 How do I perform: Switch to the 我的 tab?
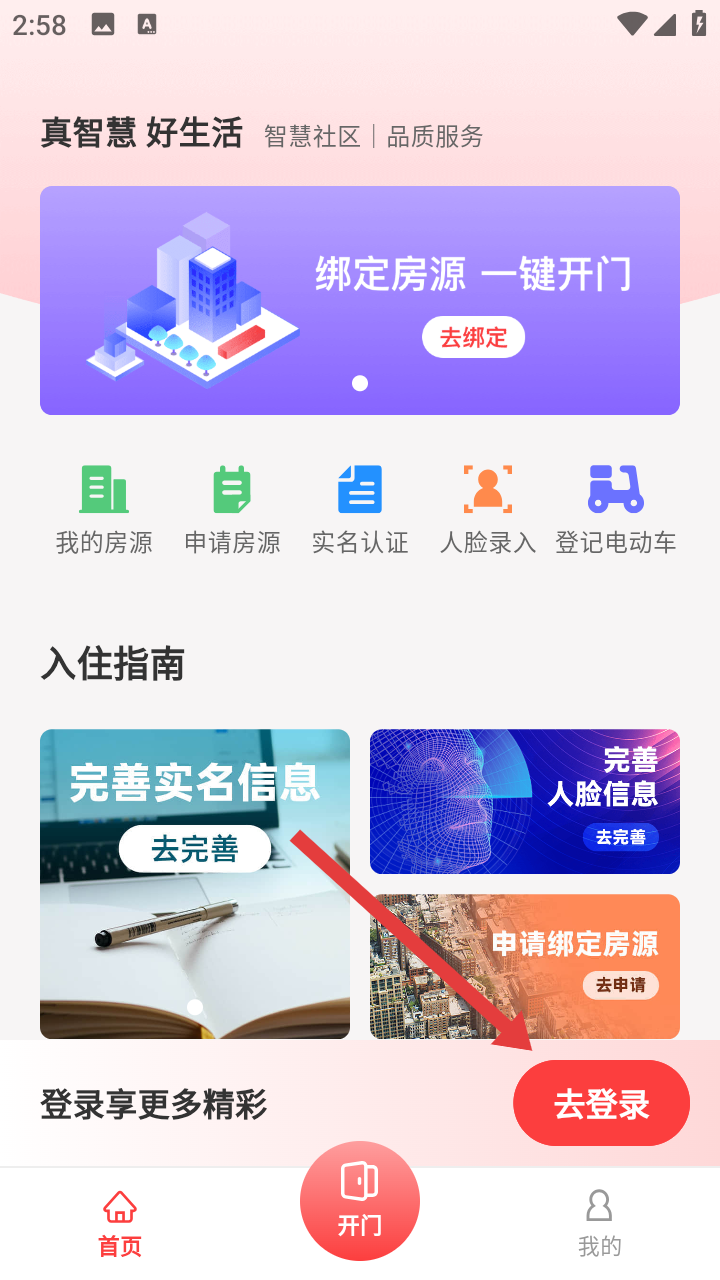pos(599,1222)
